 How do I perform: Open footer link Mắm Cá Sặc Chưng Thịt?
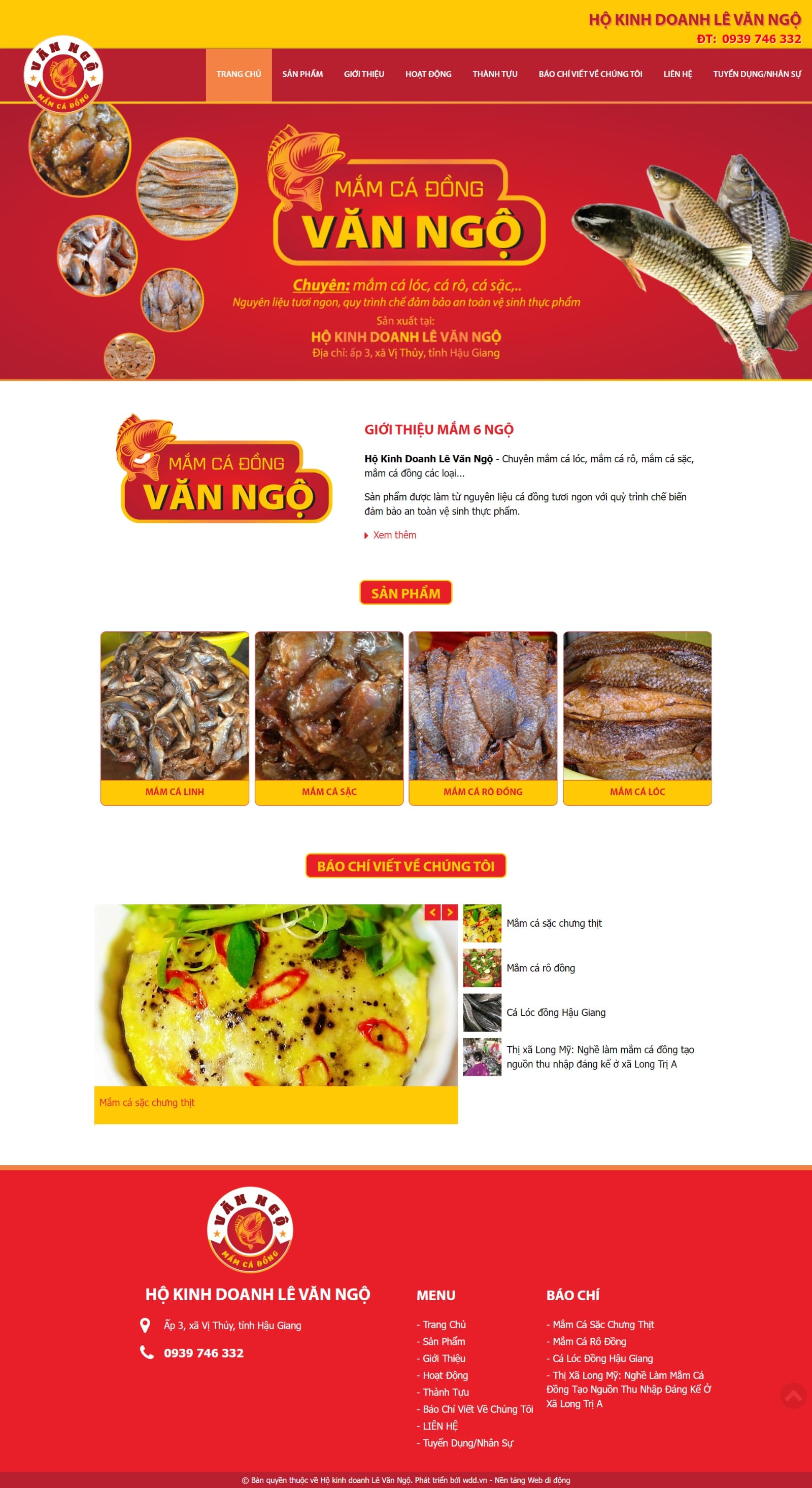point(602,1324)
